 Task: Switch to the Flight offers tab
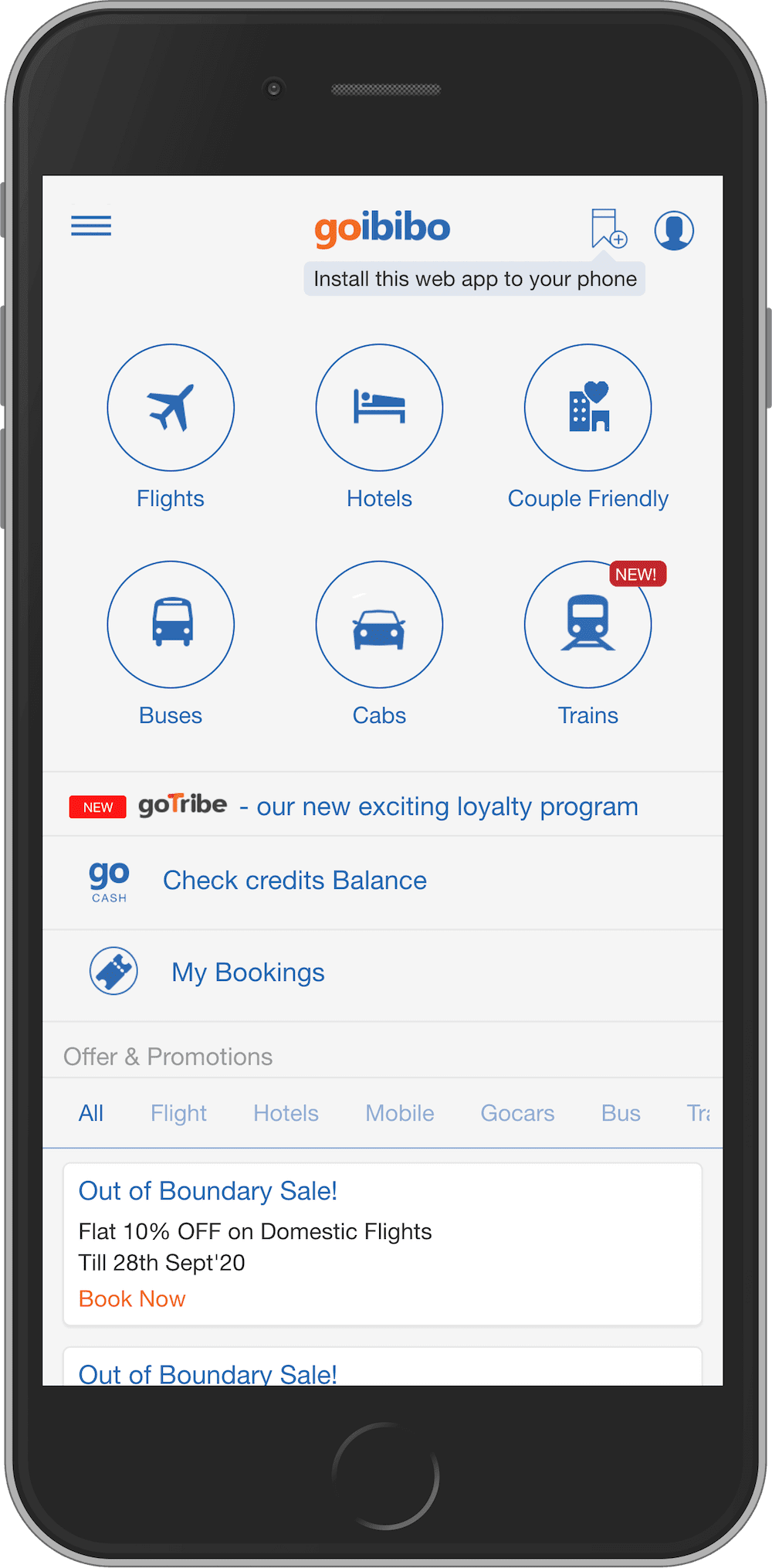(178, 1113)
